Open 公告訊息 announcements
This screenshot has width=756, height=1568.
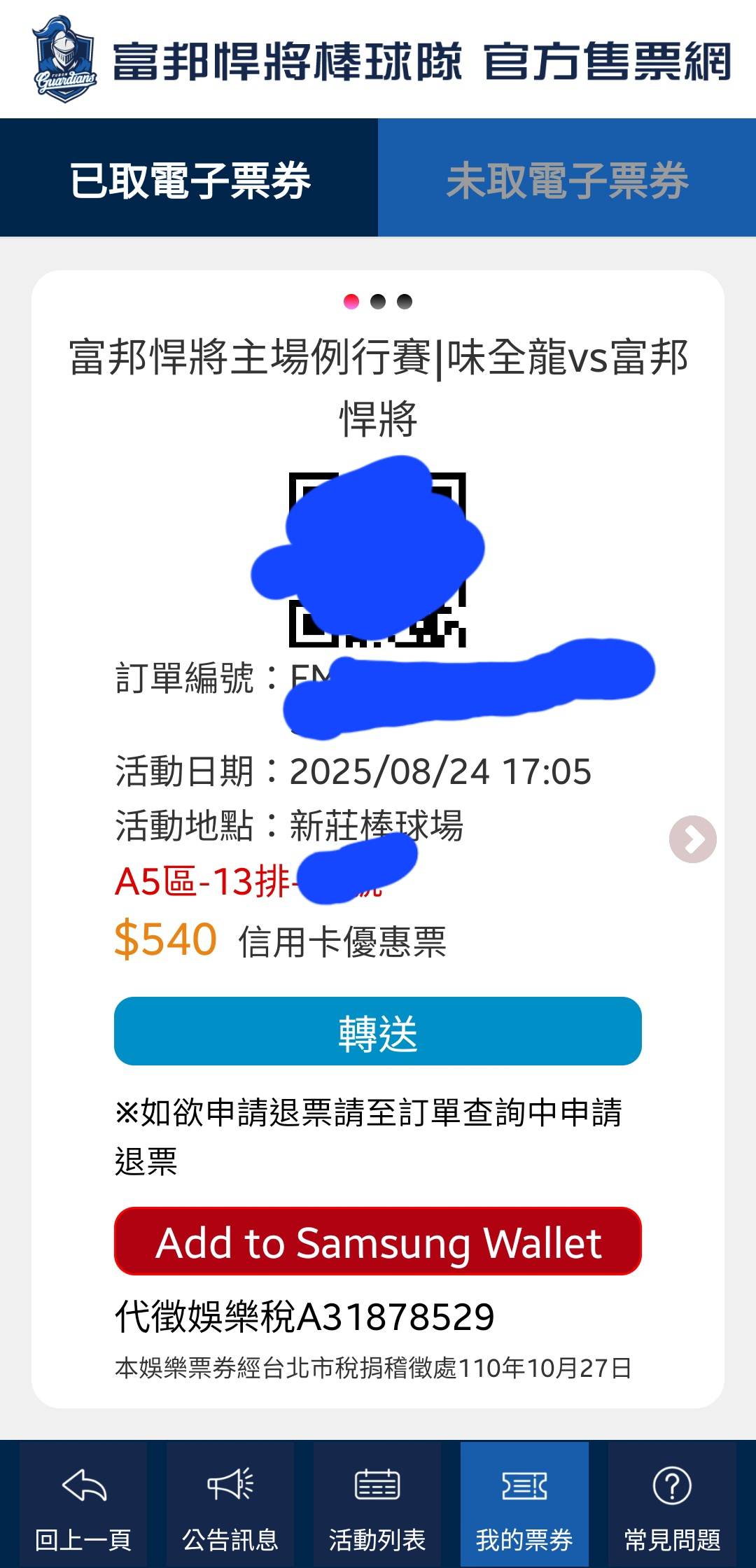[230, 1504]
